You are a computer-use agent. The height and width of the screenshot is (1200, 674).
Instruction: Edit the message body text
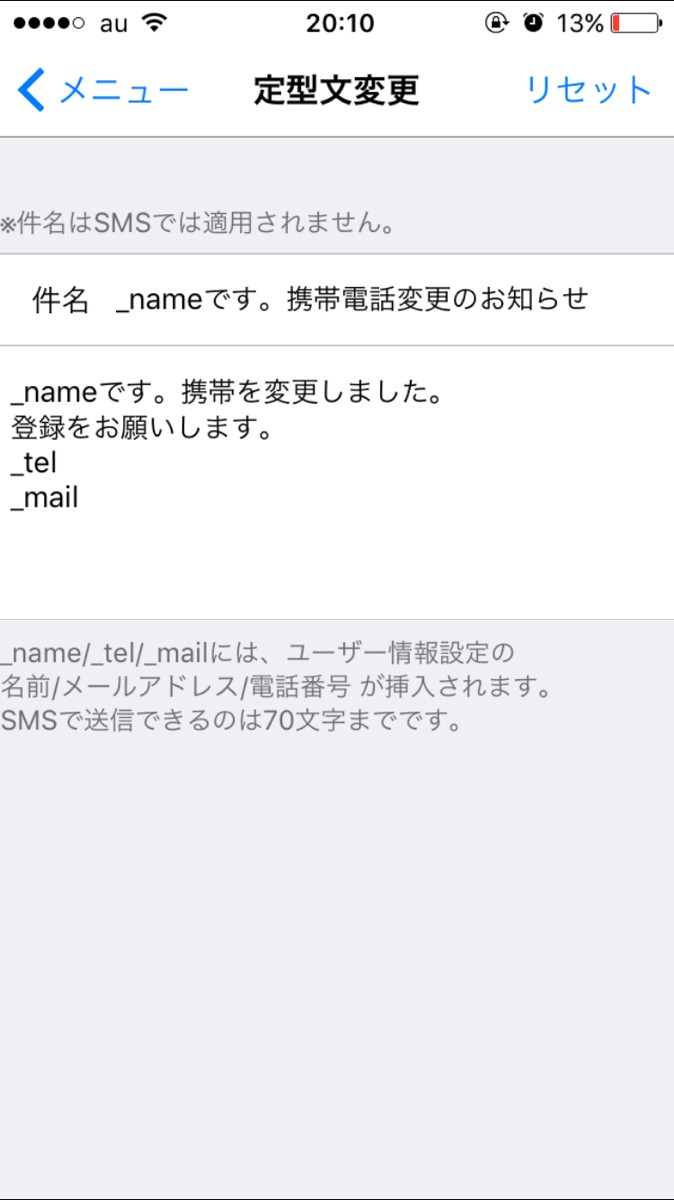click(337, 483)
